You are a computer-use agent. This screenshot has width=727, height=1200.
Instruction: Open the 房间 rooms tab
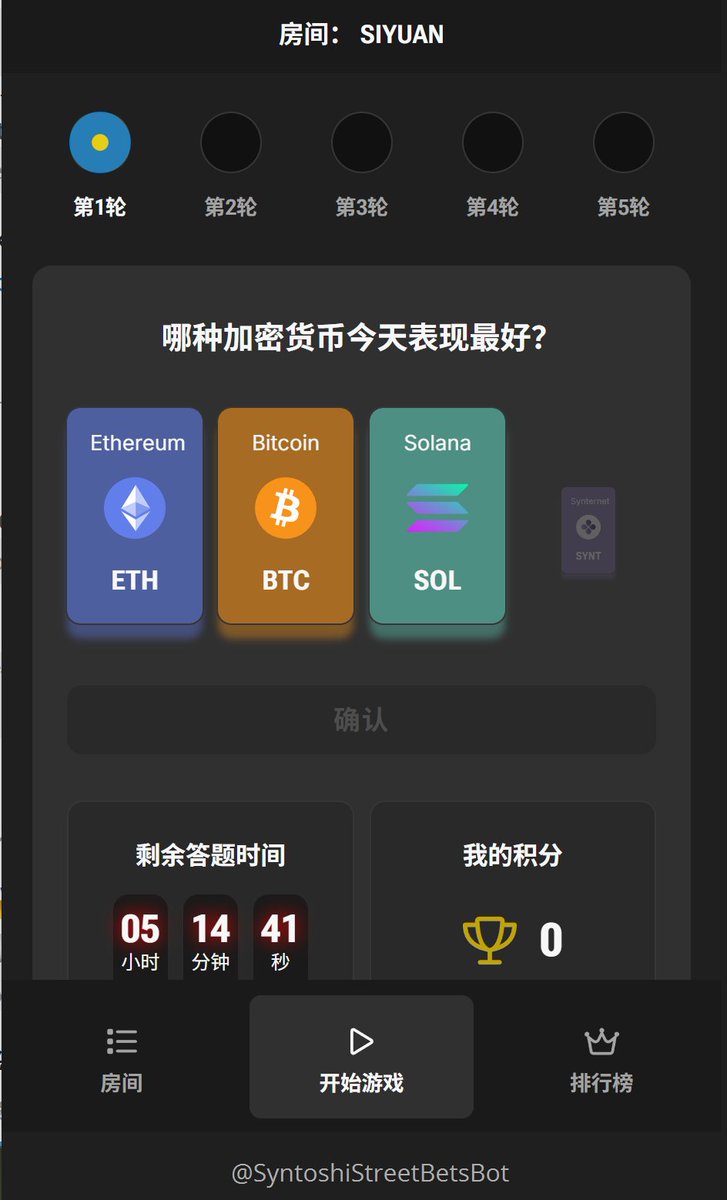[121, 1058]
